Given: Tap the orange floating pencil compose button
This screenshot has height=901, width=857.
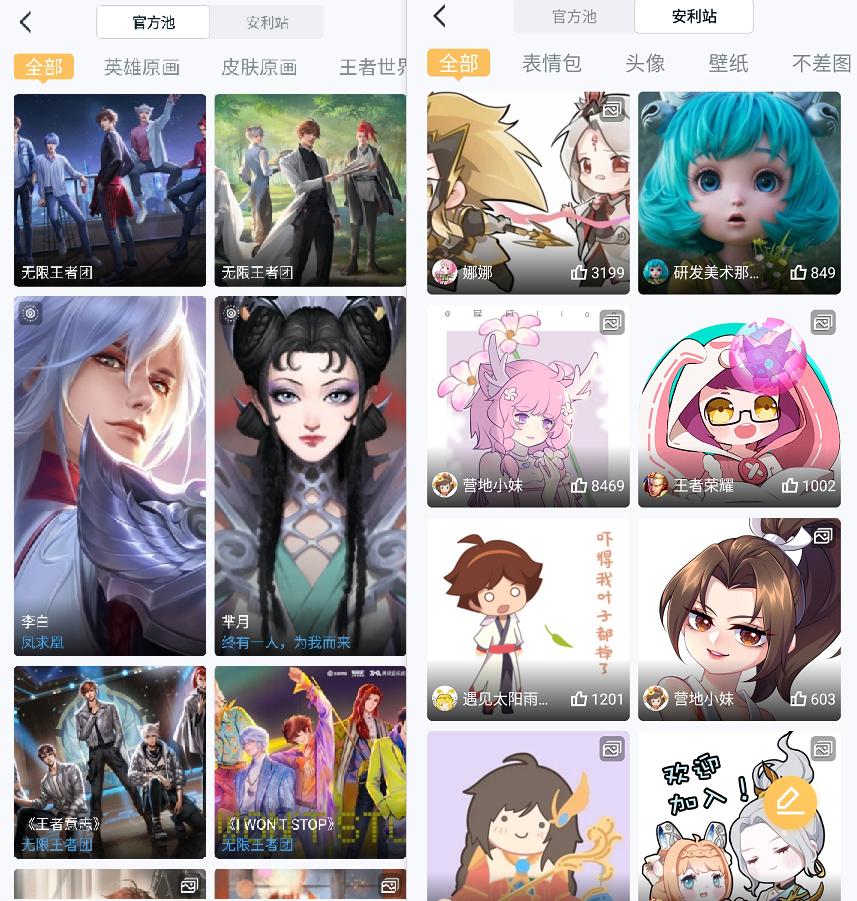Looking at the screenshot, I should (x=790, y=803).
